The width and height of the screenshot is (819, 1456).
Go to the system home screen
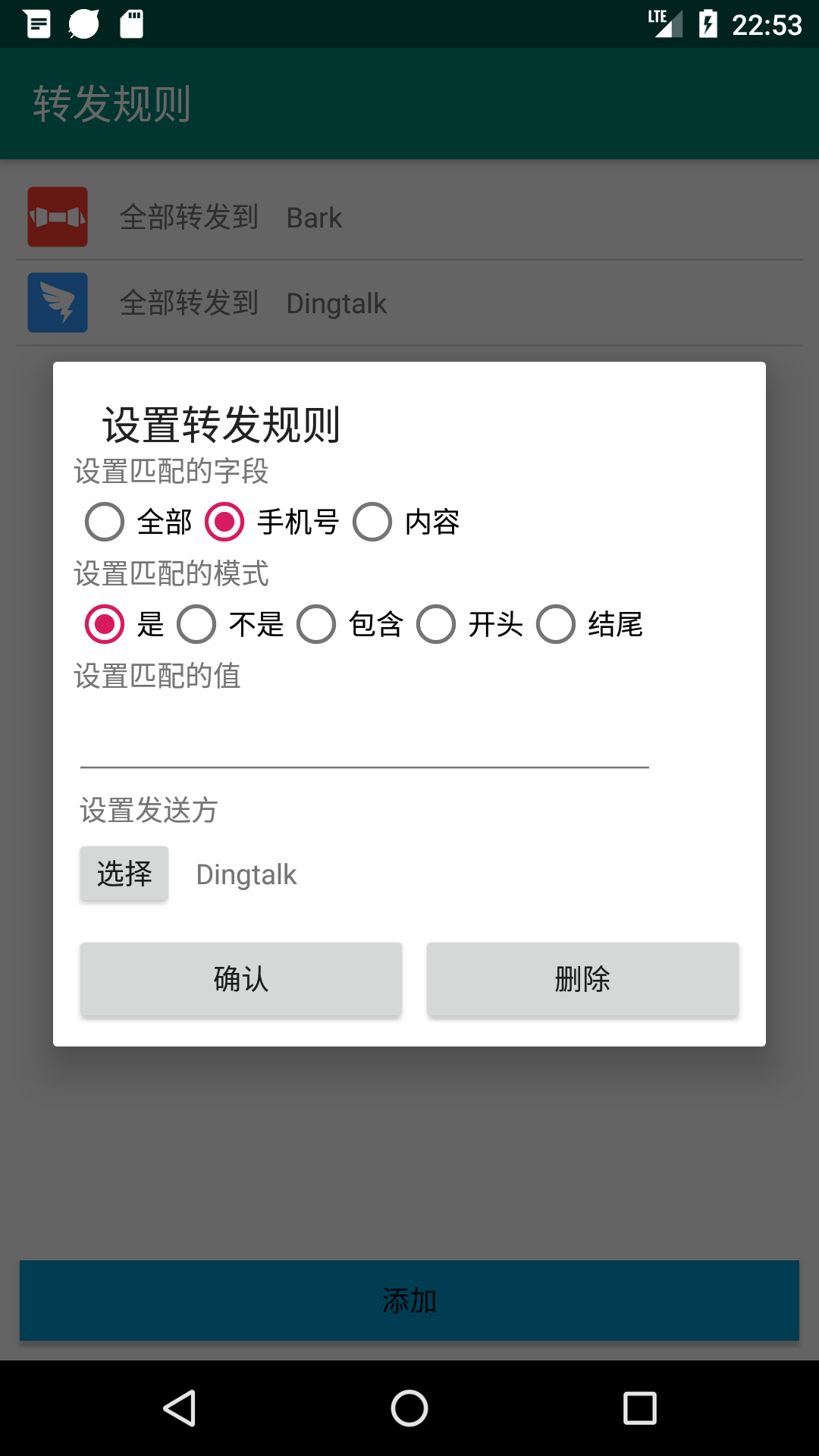pyautogui.click(x=409, y=1408)
